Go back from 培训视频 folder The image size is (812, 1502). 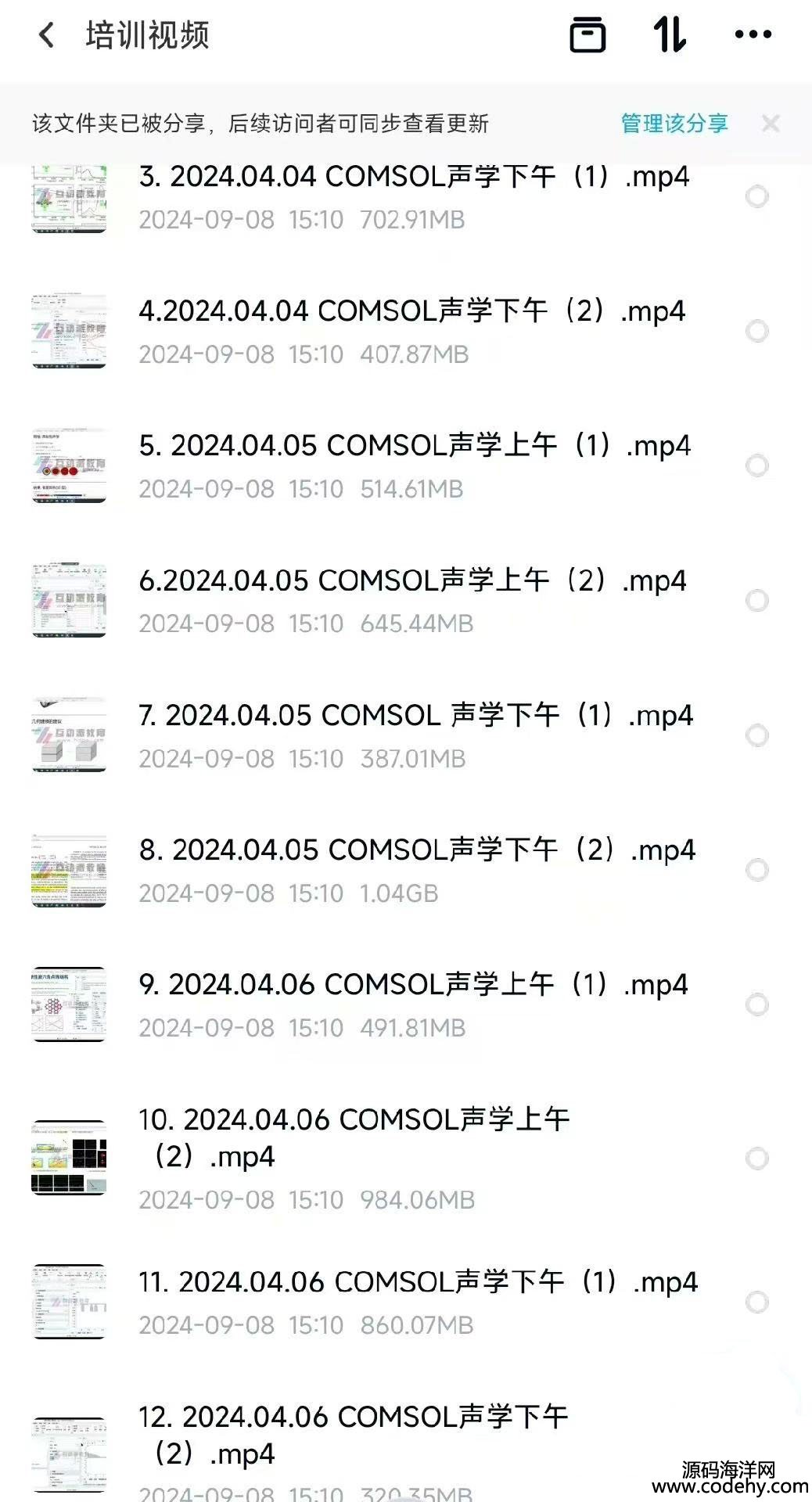(x=47, y=35)
